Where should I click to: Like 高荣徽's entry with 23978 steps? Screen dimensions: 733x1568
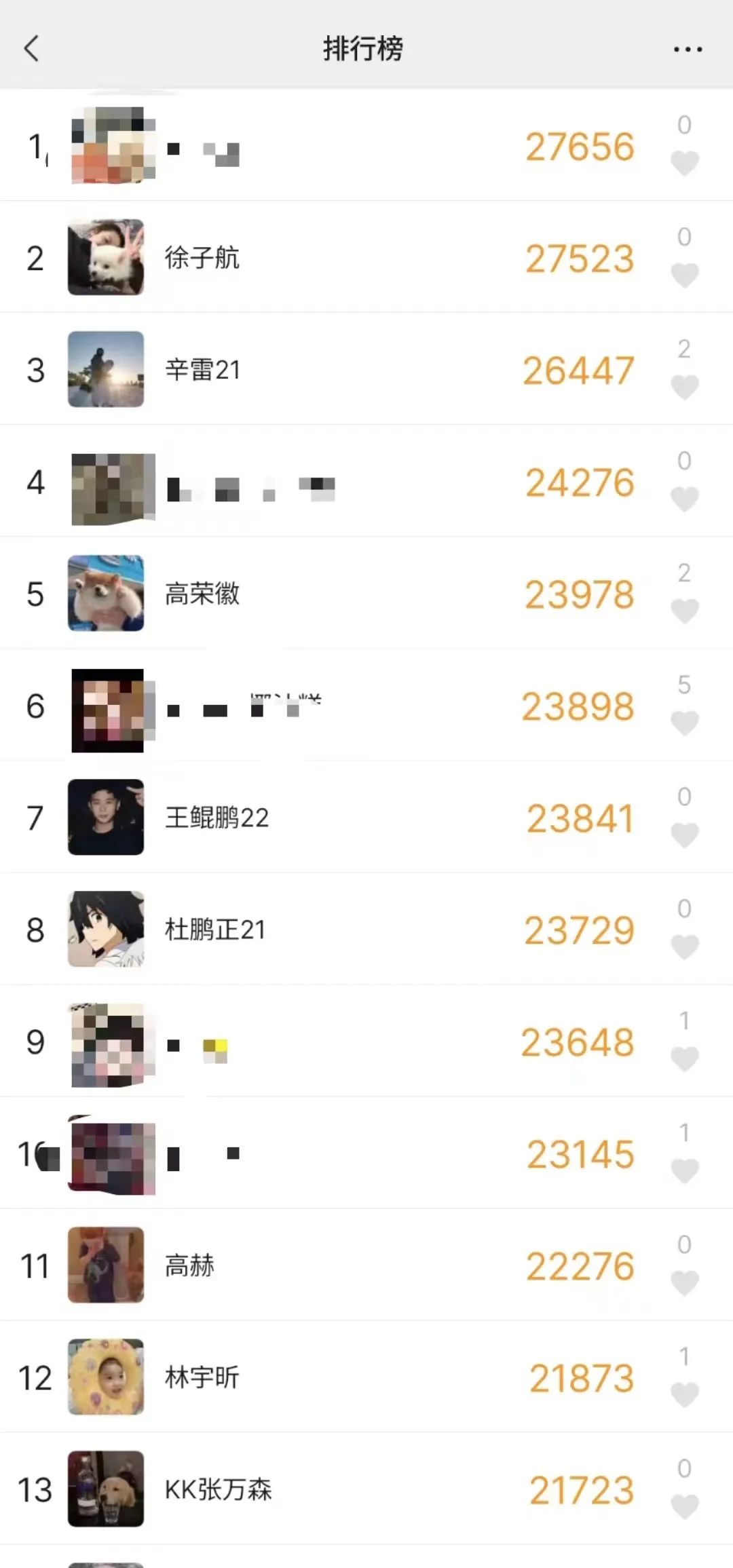(x=684, y=611)
